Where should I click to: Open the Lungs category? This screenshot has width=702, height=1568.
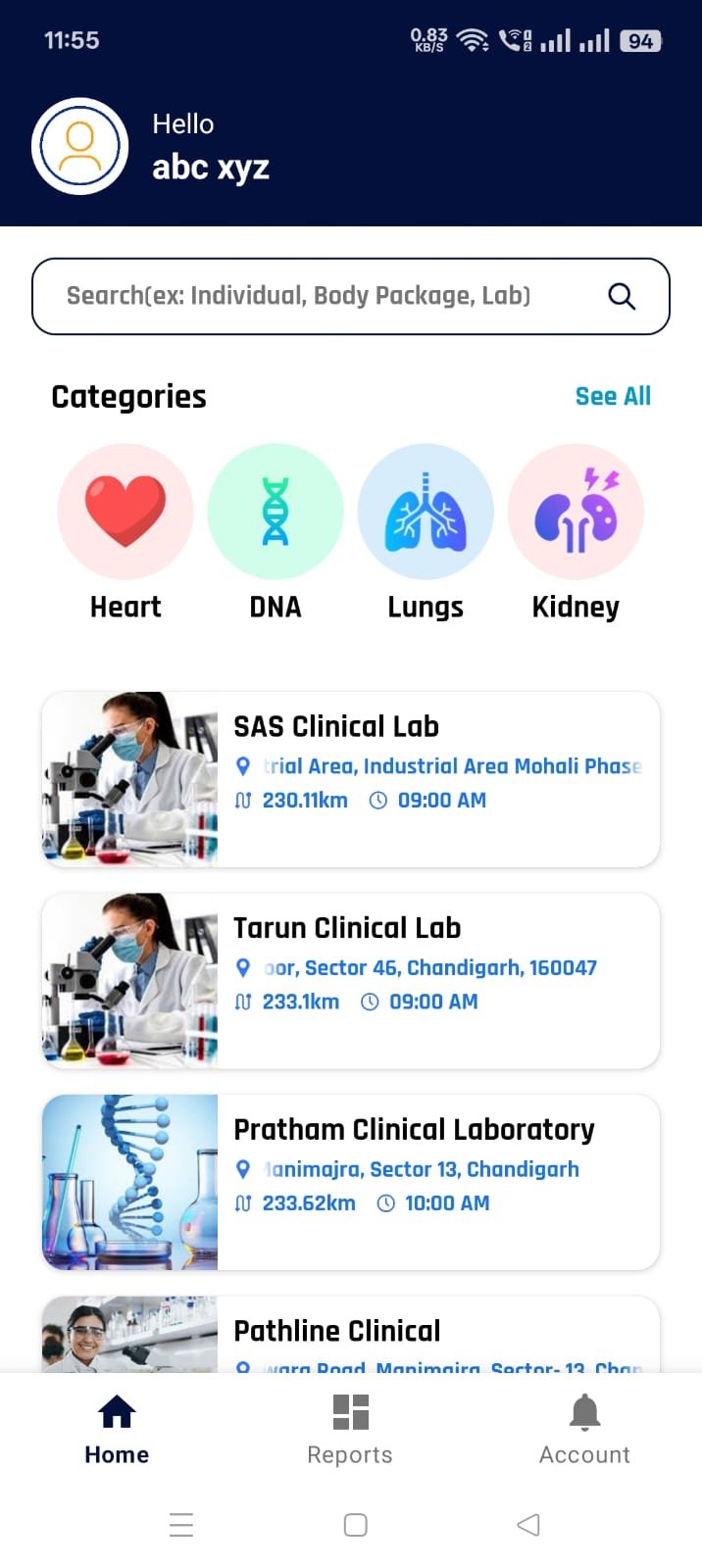click(426, 512)
